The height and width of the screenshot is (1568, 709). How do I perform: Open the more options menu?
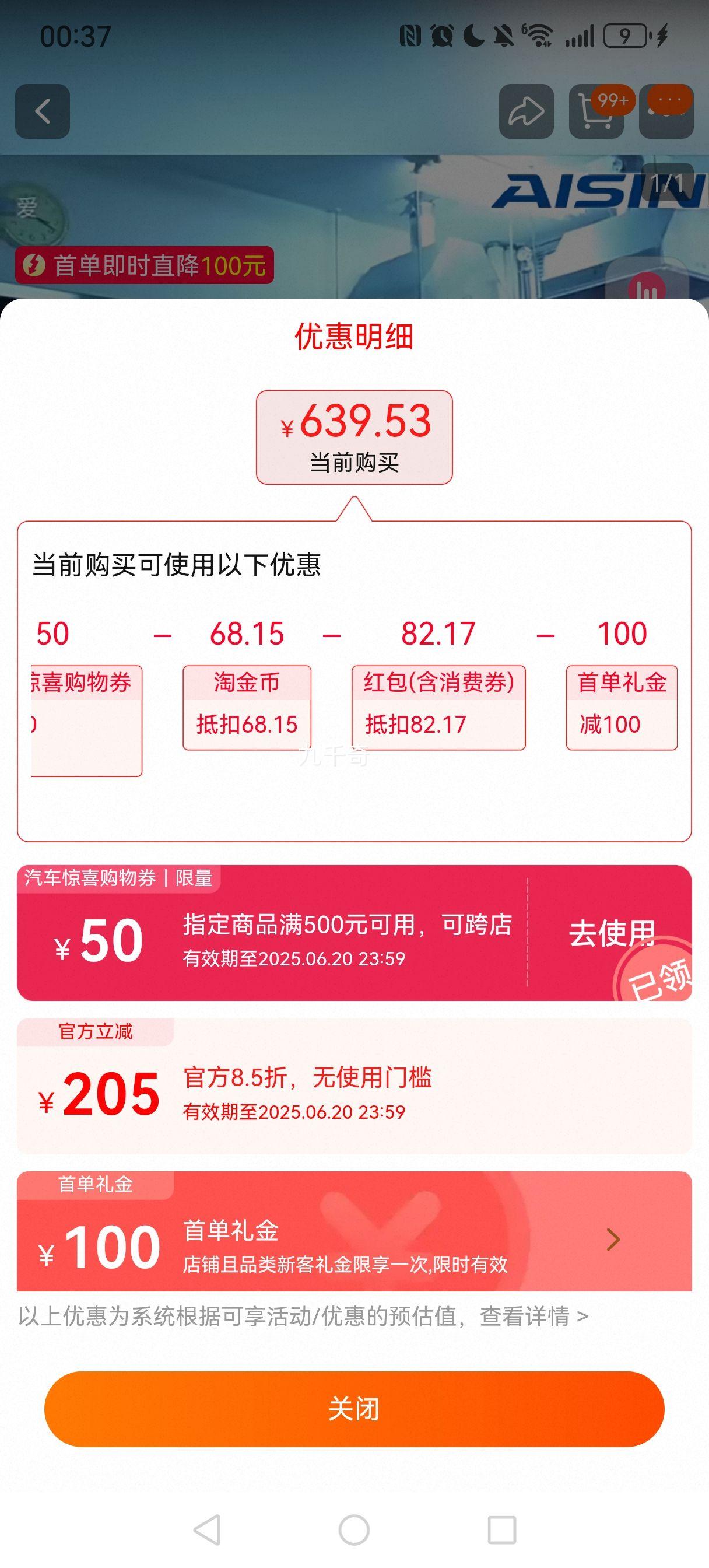pyautogui.click(x=666, y=111)
